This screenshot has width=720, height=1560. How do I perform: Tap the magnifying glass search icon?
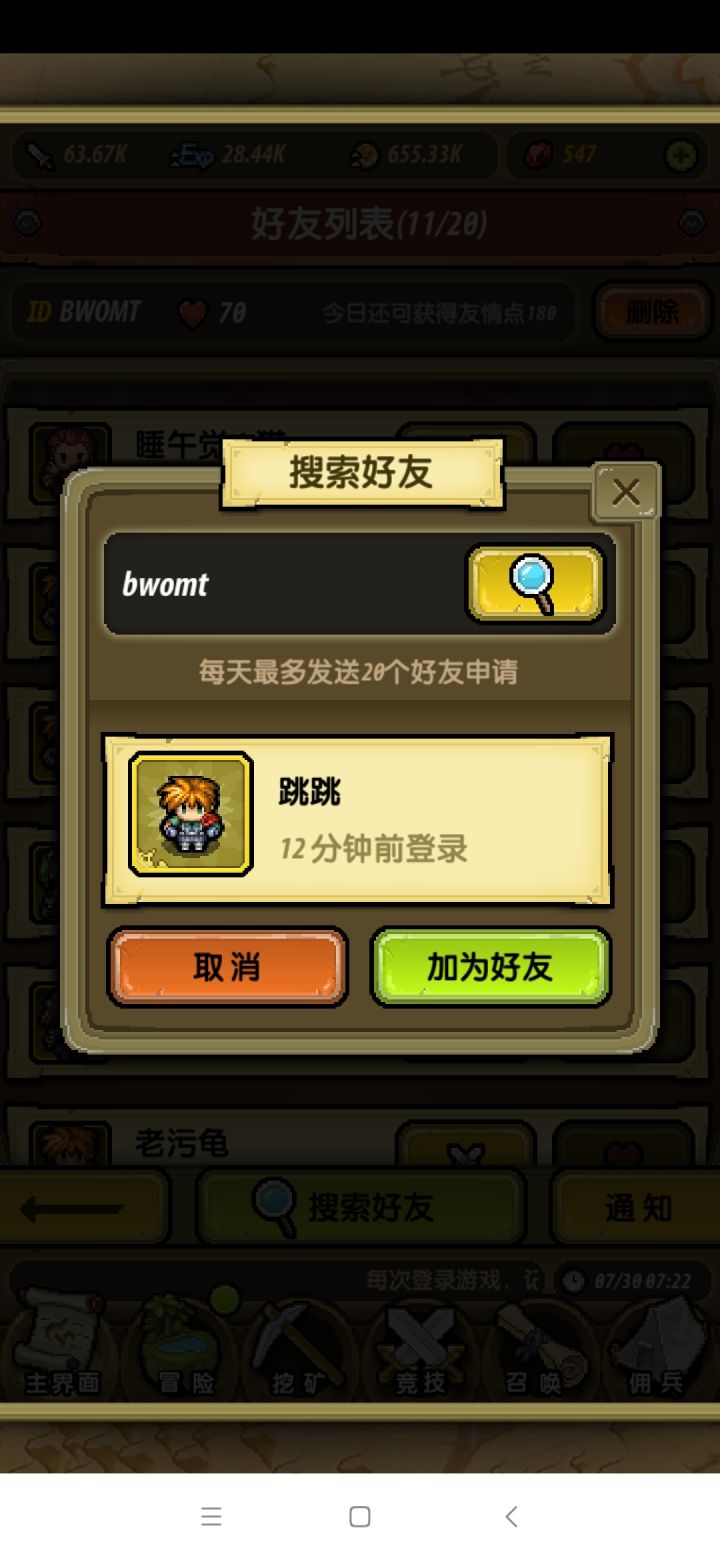tap(537, 584)
